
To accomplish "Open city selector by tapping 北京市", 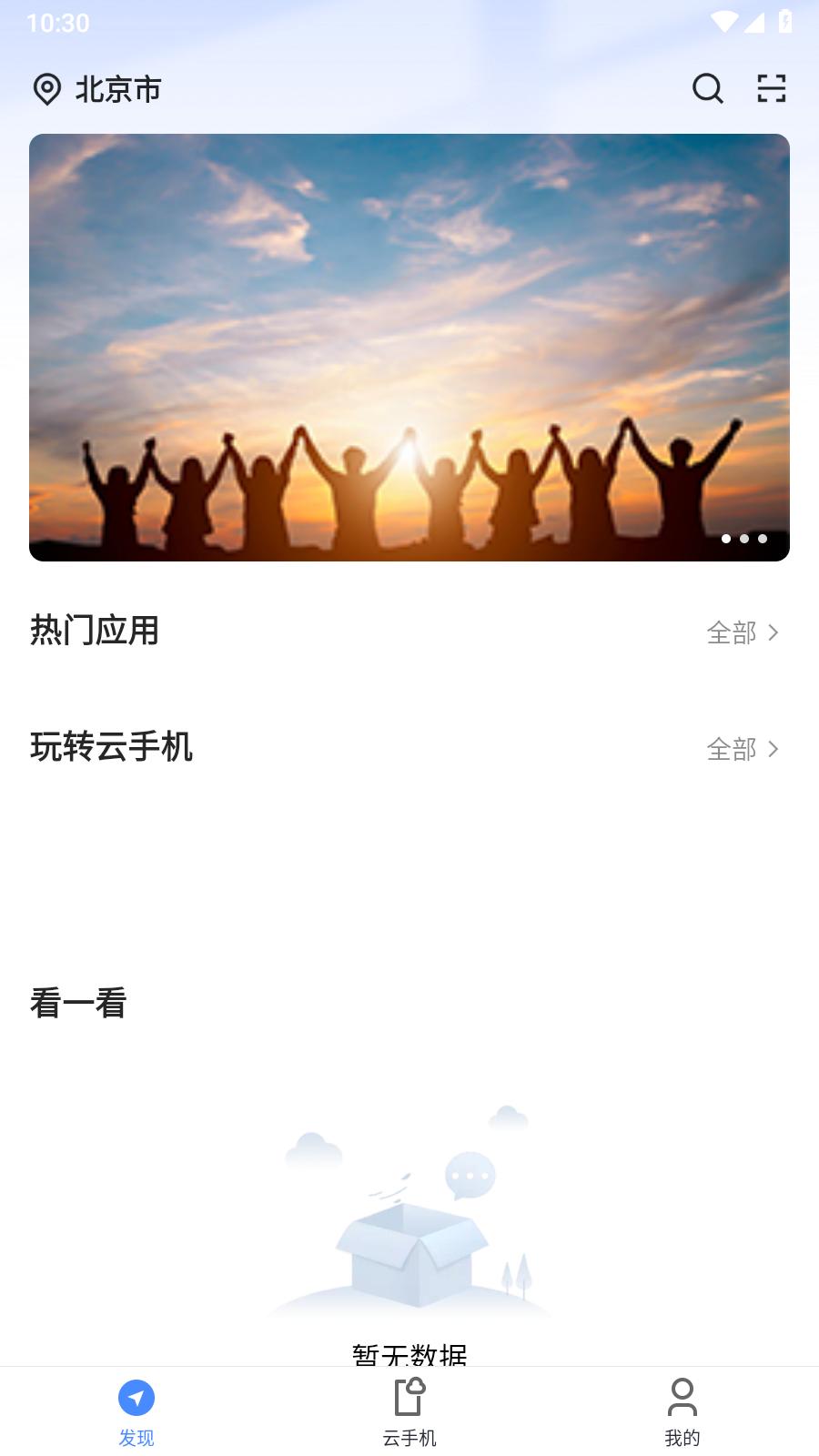I will coord(118,89).
